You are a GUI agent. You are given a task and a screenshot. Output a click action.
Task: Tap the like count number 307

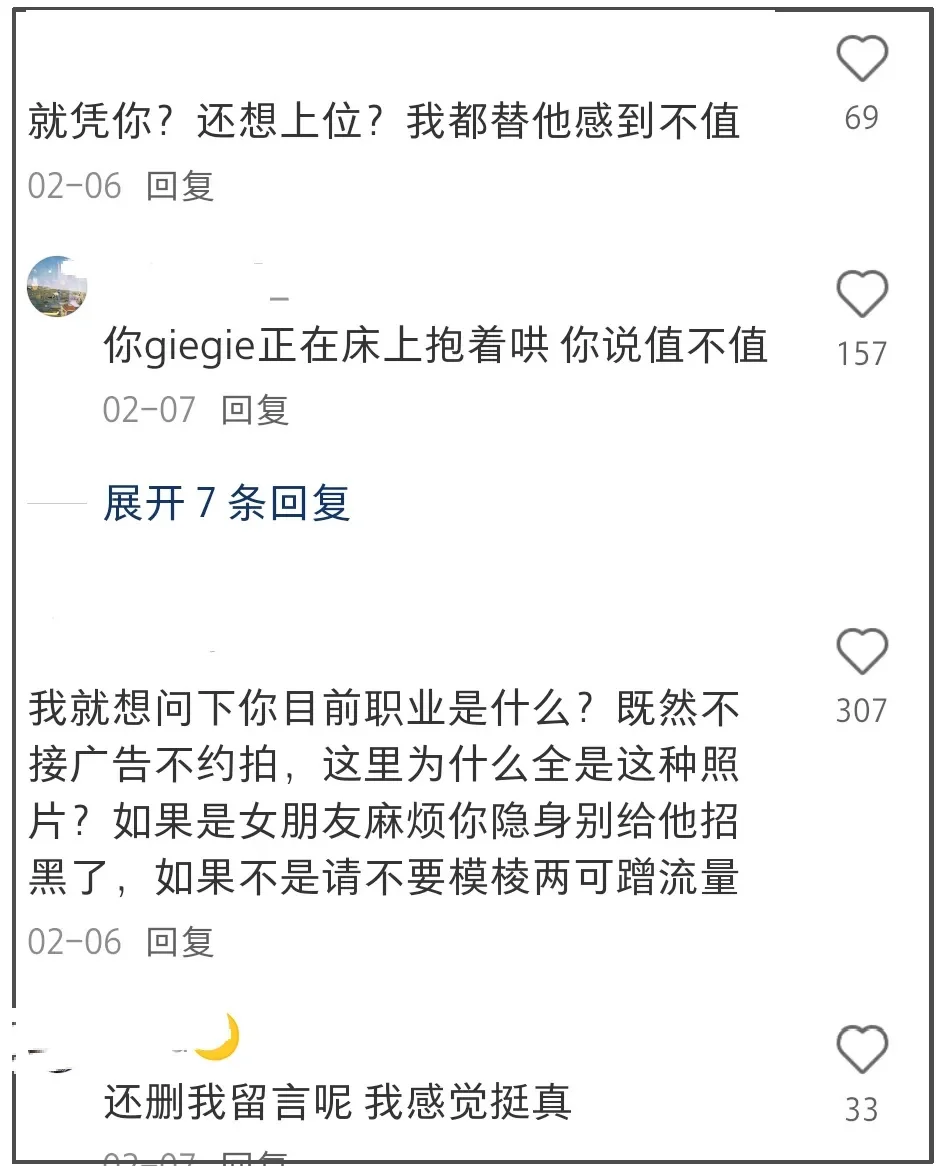(x=860, y=710)
